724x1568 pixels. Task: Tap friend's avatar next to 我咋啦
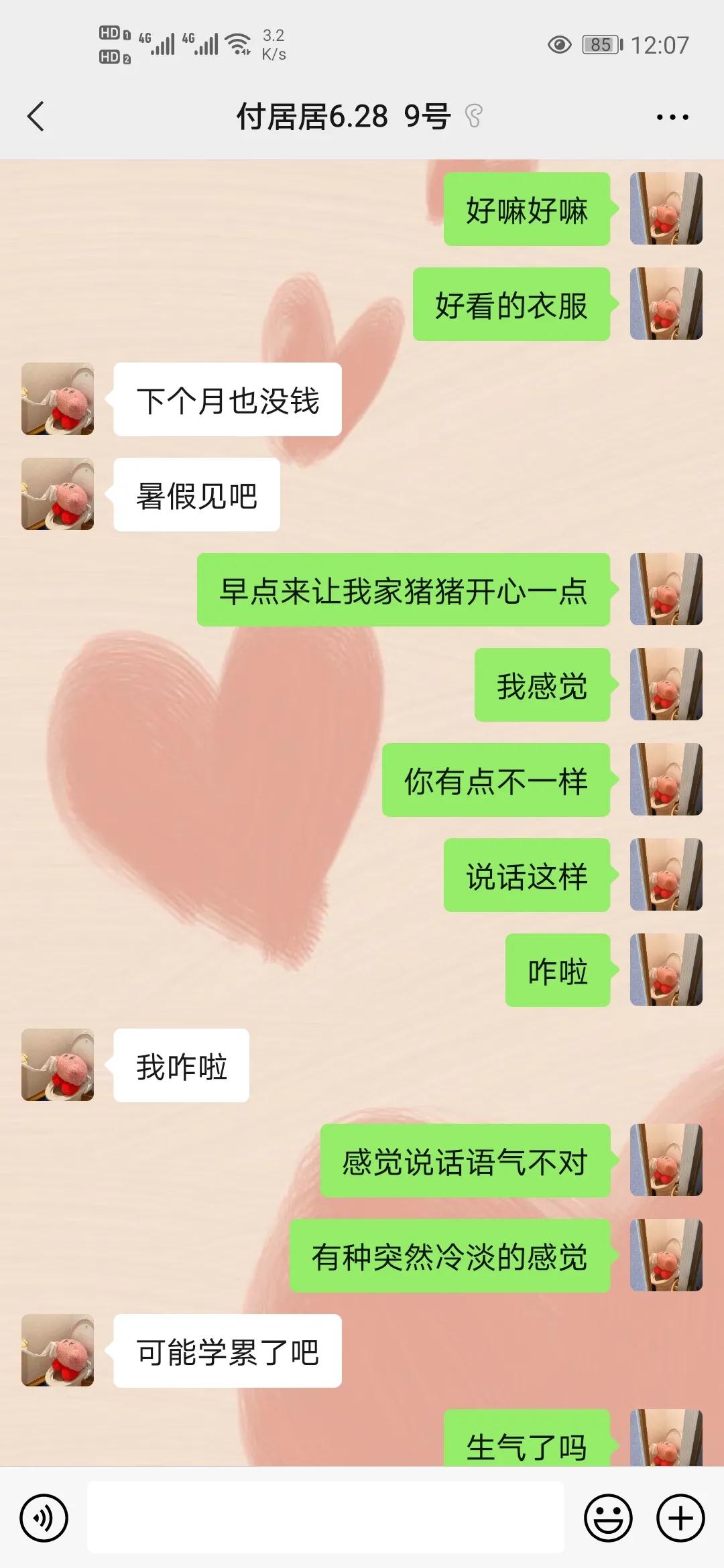coord(57,1065)
